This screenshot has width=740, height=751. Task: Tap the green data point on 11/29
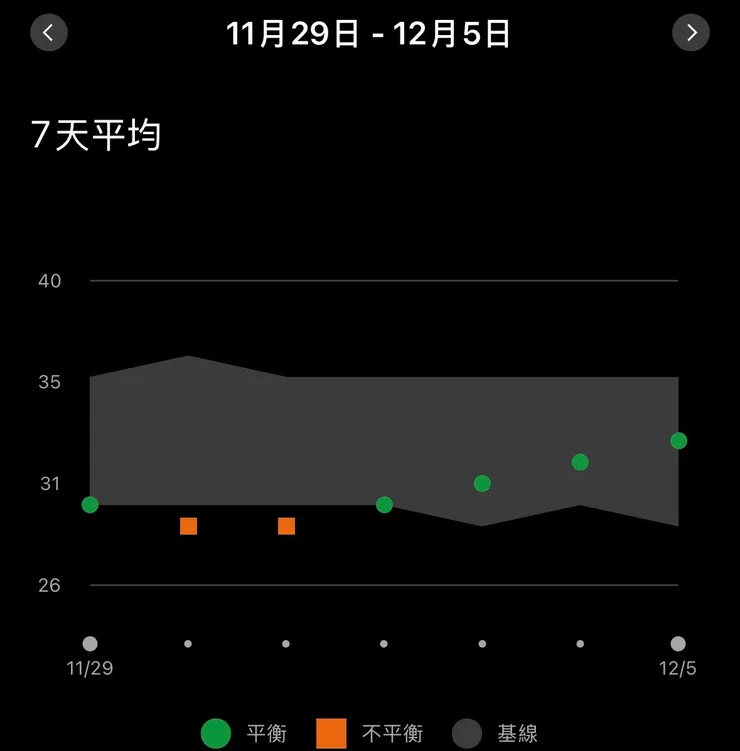[x=90, y=505]
